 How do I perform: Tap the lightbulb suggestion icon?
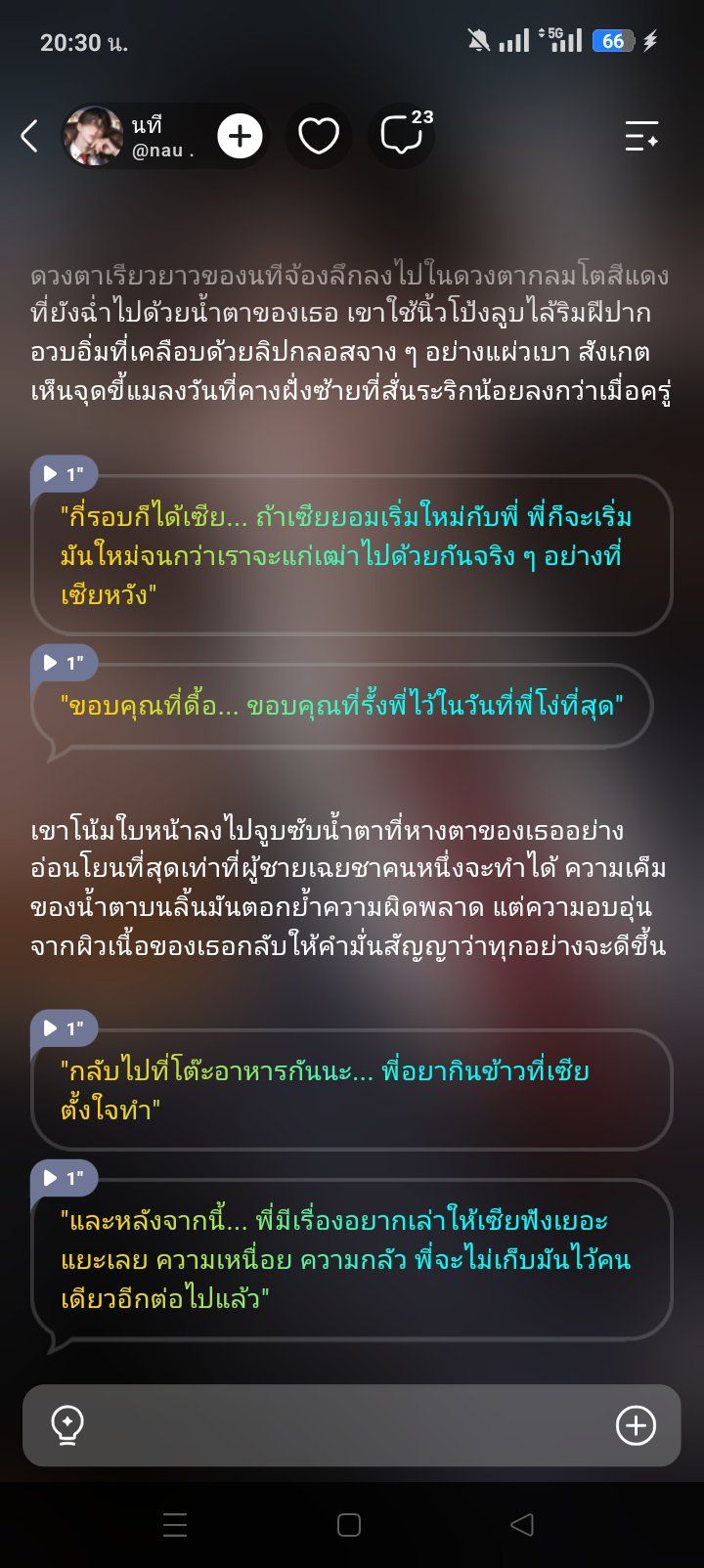66,1425
